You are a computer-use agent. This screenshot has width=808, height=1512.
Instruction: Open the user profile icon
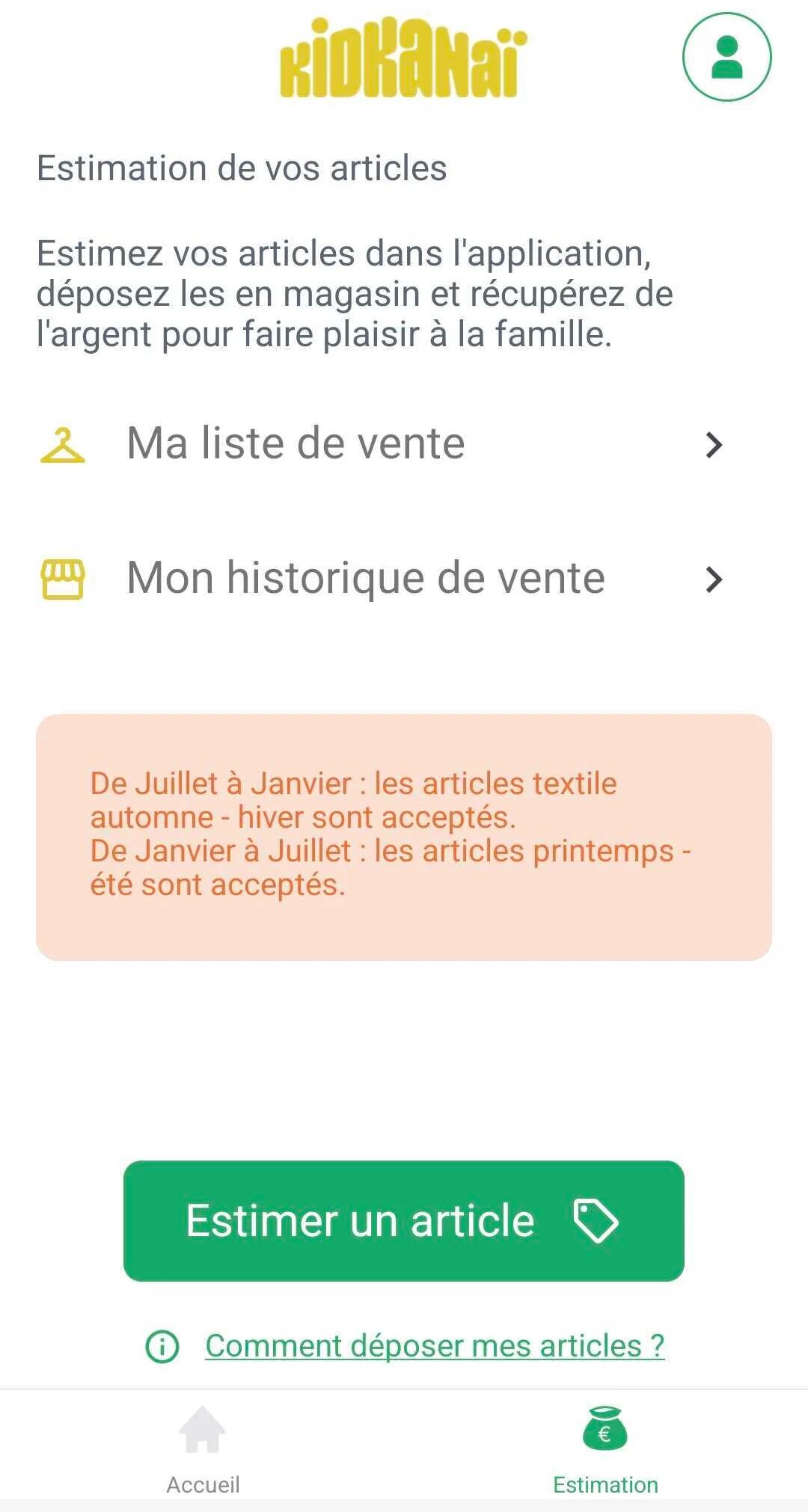click(x=726, y=57)
